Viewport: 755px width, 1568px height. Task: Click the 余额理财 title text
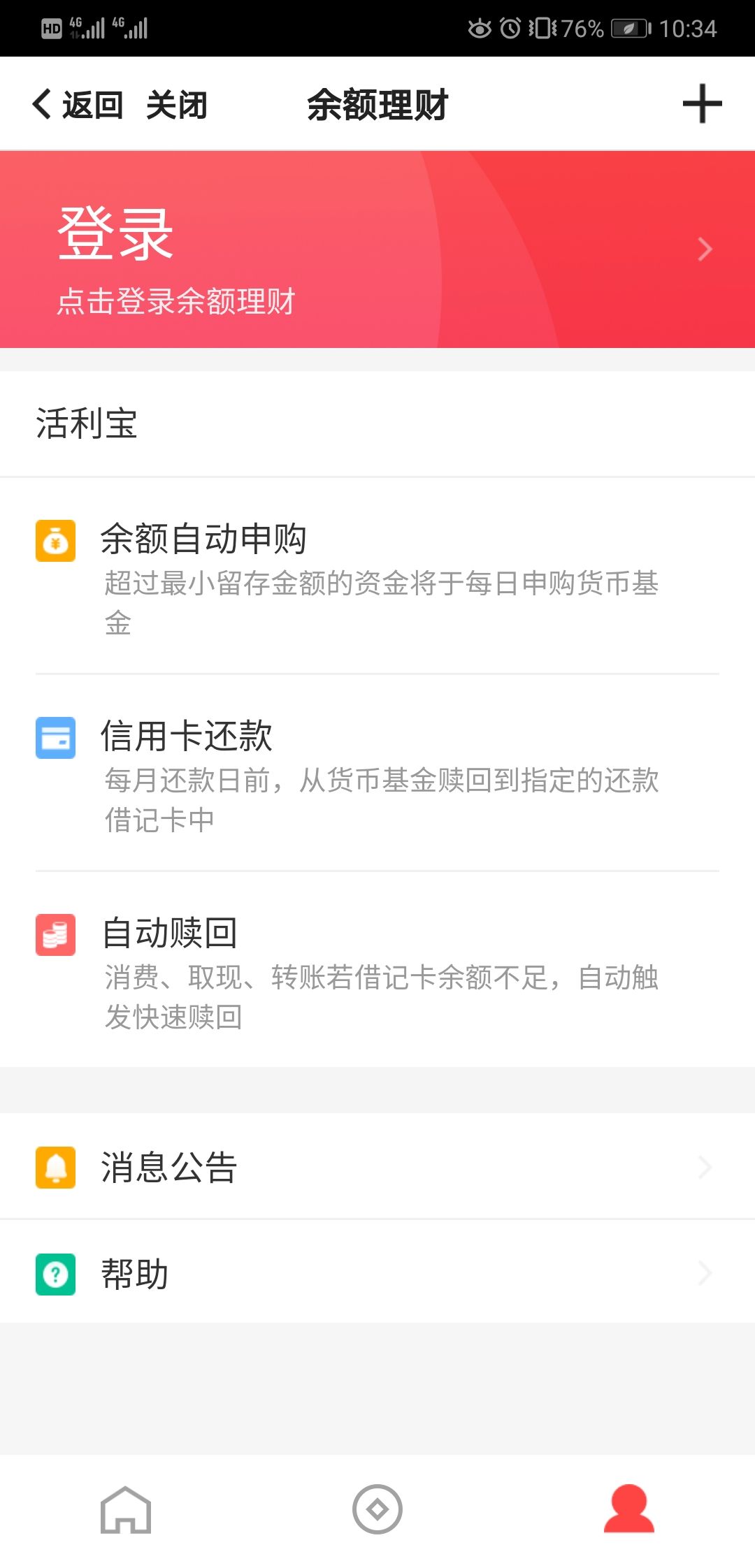(377, 106)
